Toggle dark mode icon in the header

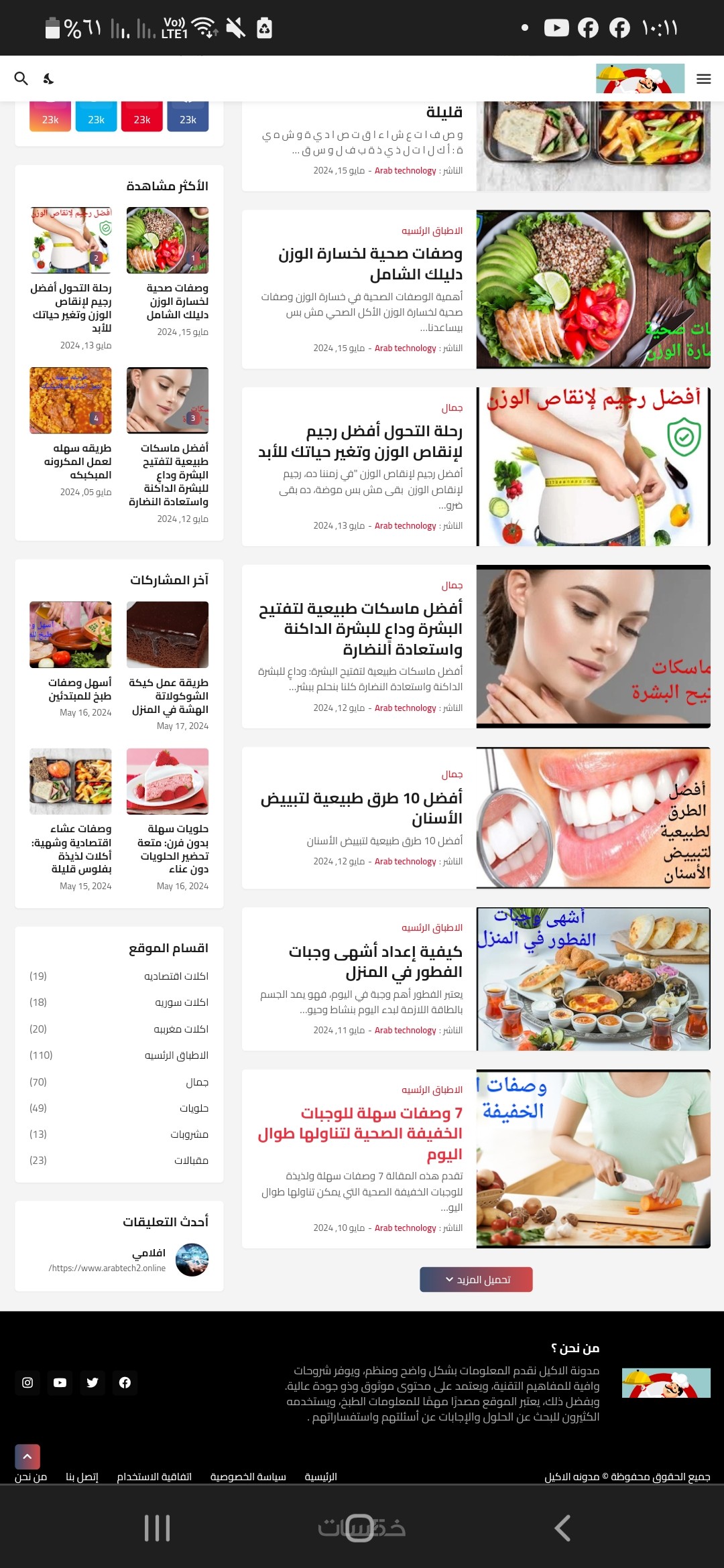point(48,79)
